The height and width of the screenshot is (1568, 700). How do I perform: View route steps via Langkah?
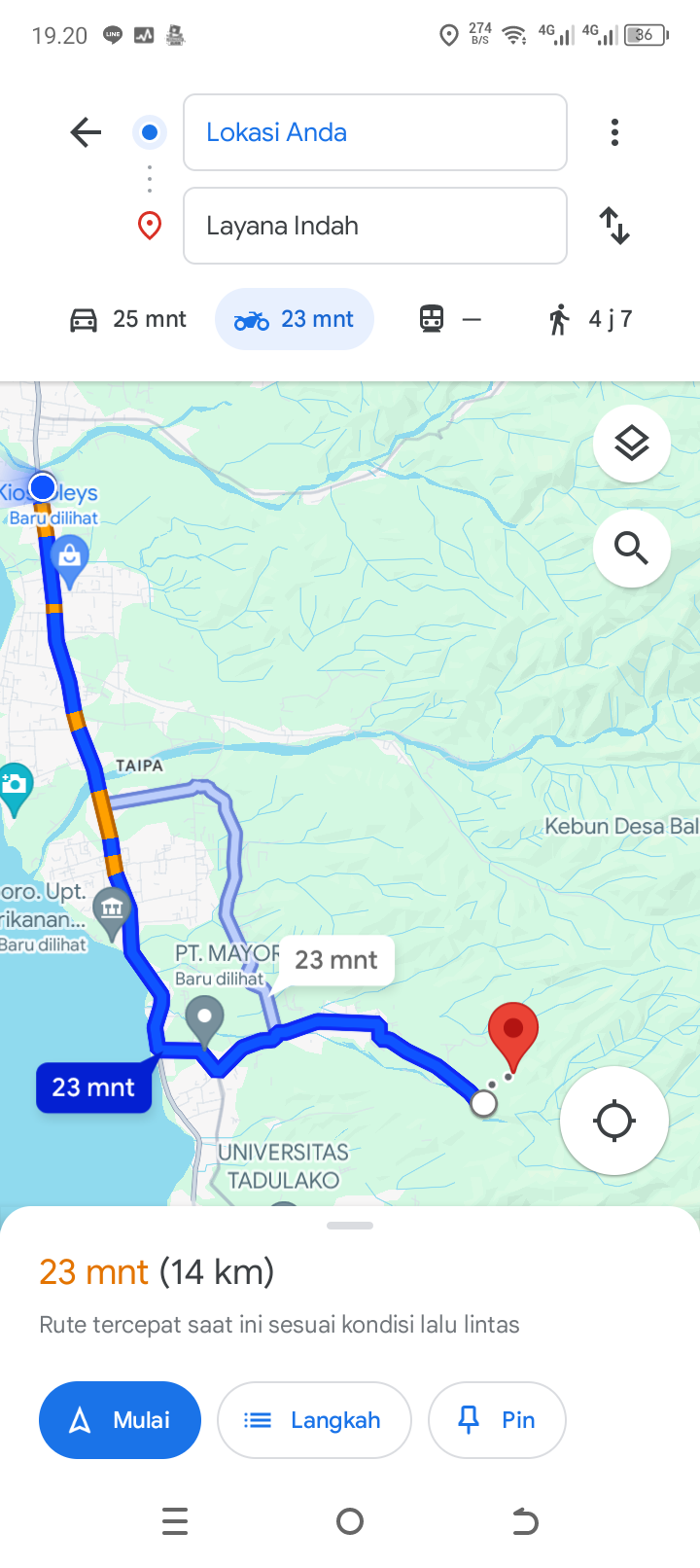click(x=314, y=1420)
